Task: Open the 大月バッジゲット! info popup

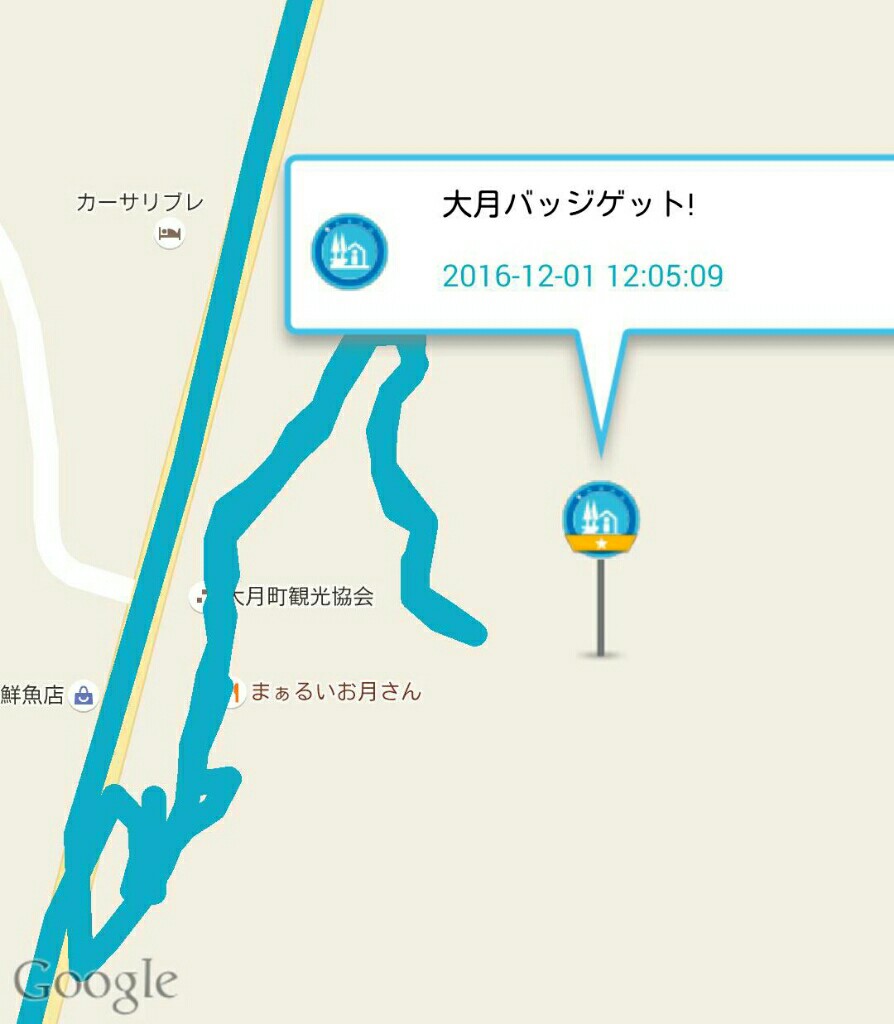Action: (590, 244)
